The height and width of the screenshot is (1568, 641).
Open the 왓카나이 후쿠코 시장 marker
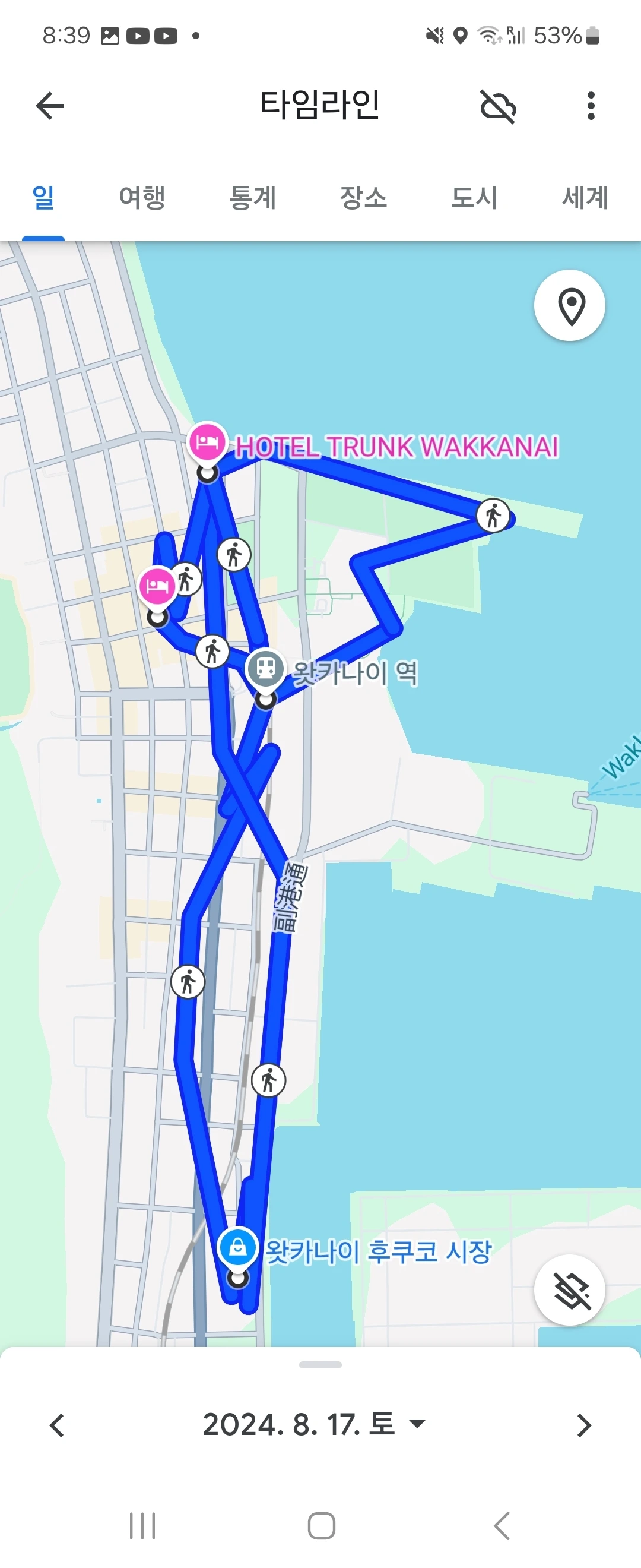(x=238, y=1248)
